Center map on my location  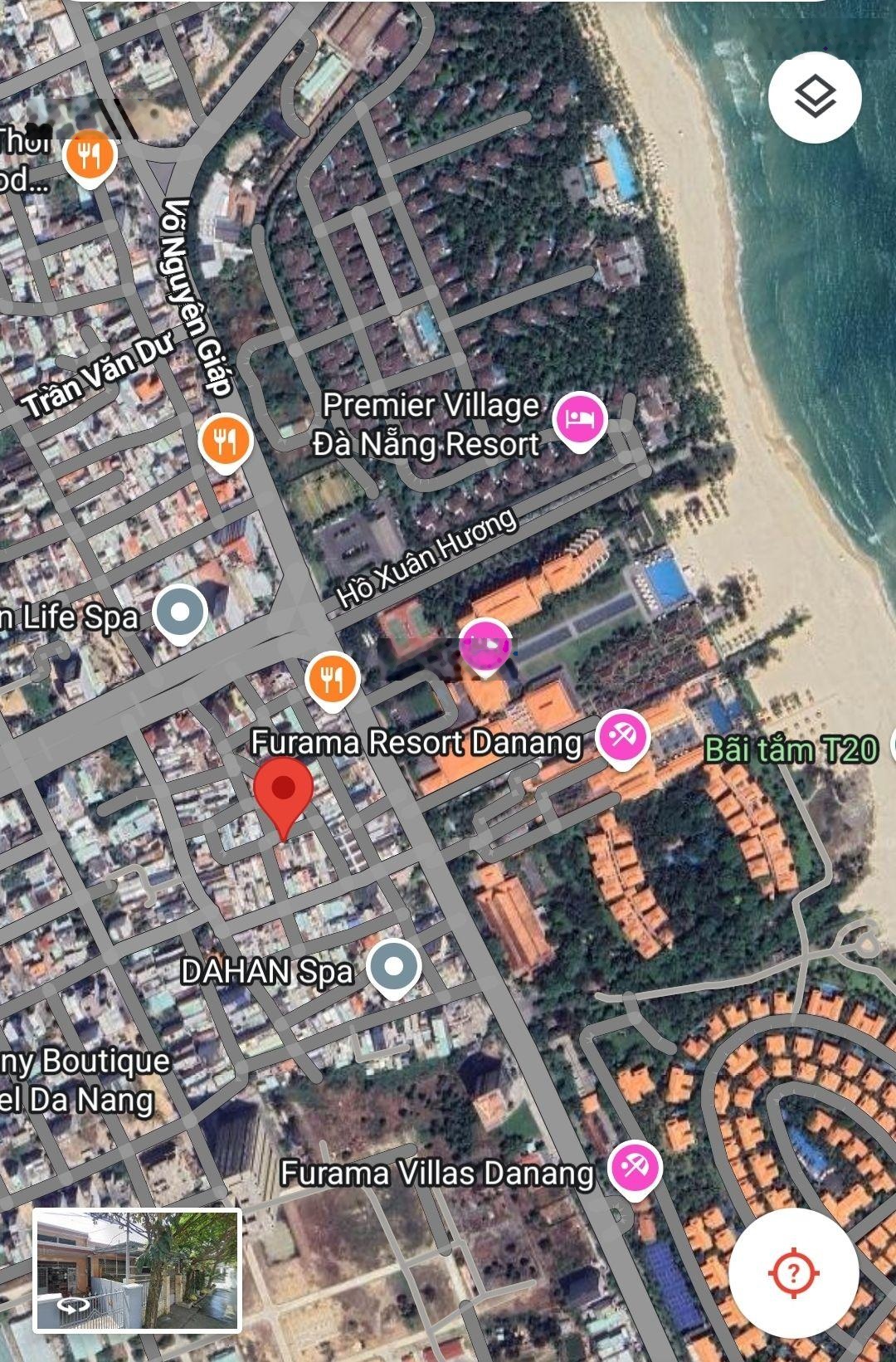coord(792,1272)
